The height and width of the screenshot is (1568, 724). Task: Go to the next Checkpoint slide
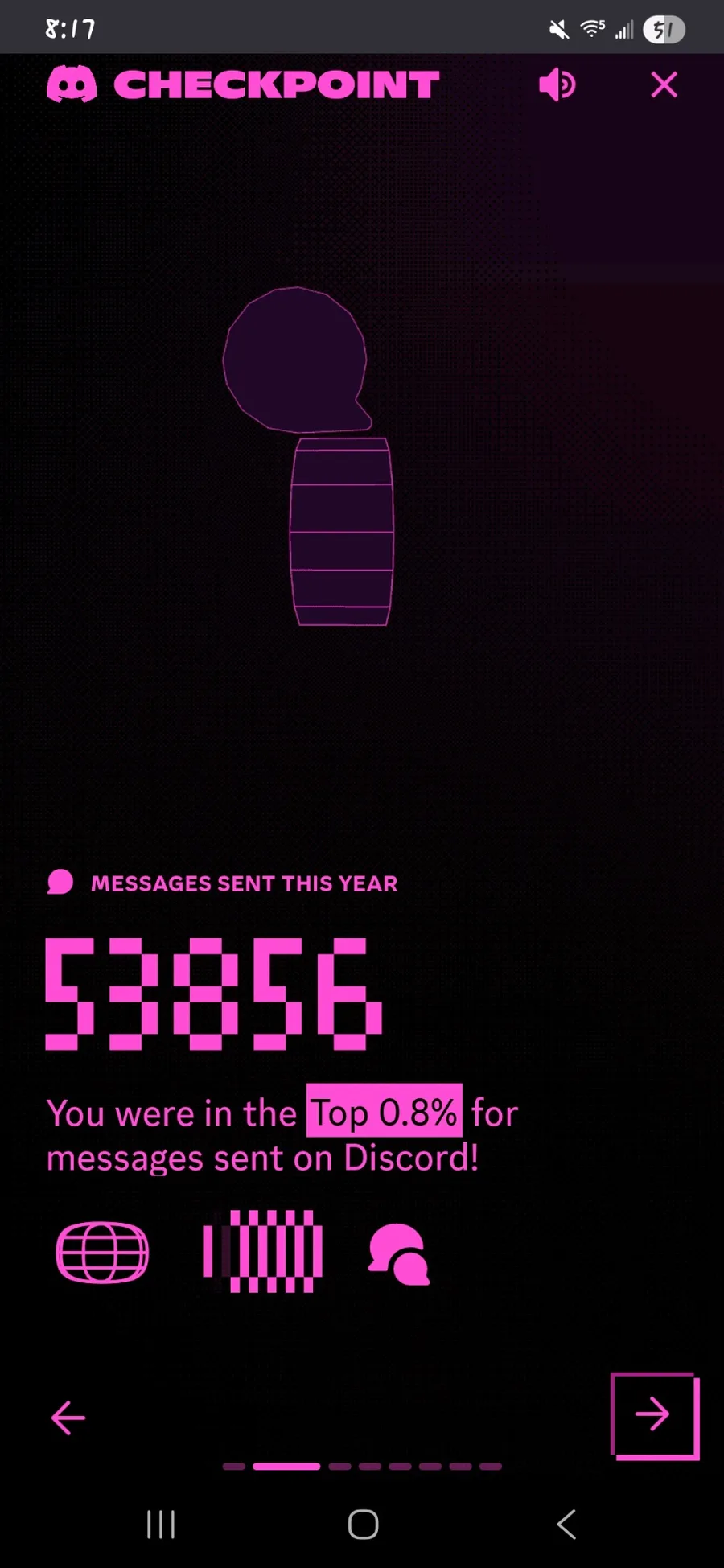click(653, 1414)
